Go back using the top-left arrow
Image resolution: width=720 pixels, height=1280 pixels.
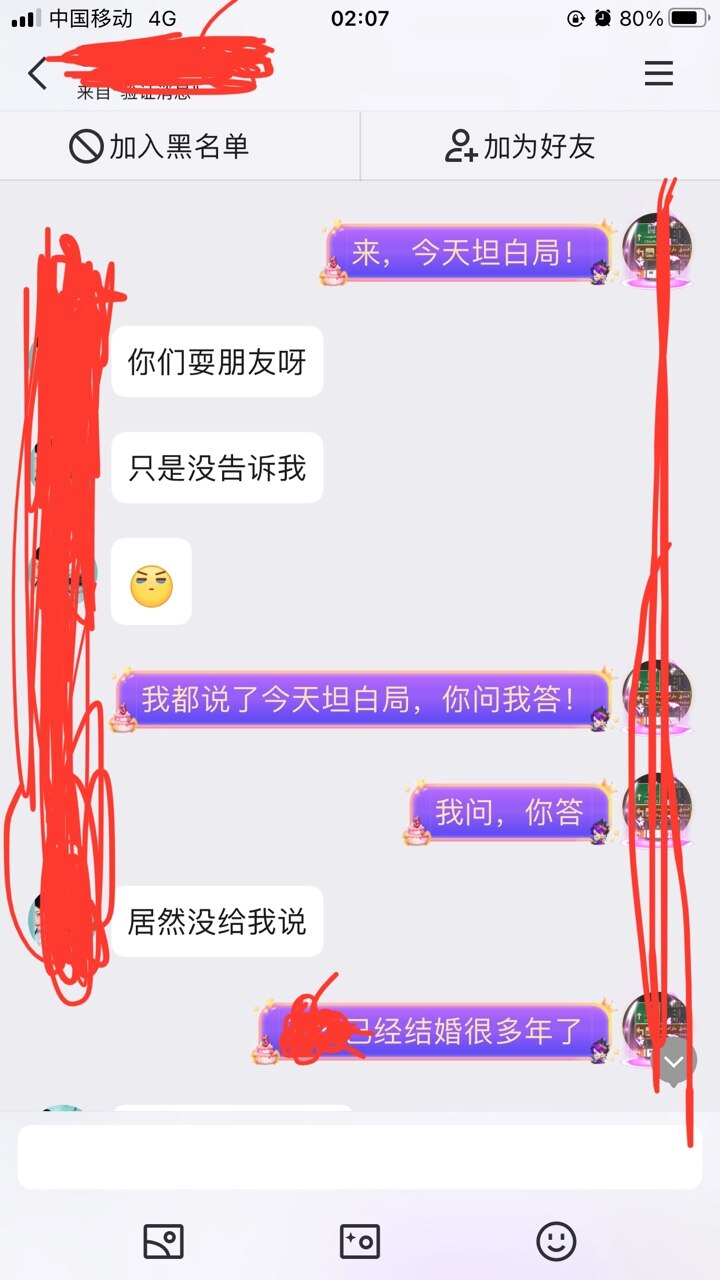click(x=37, y=74)
